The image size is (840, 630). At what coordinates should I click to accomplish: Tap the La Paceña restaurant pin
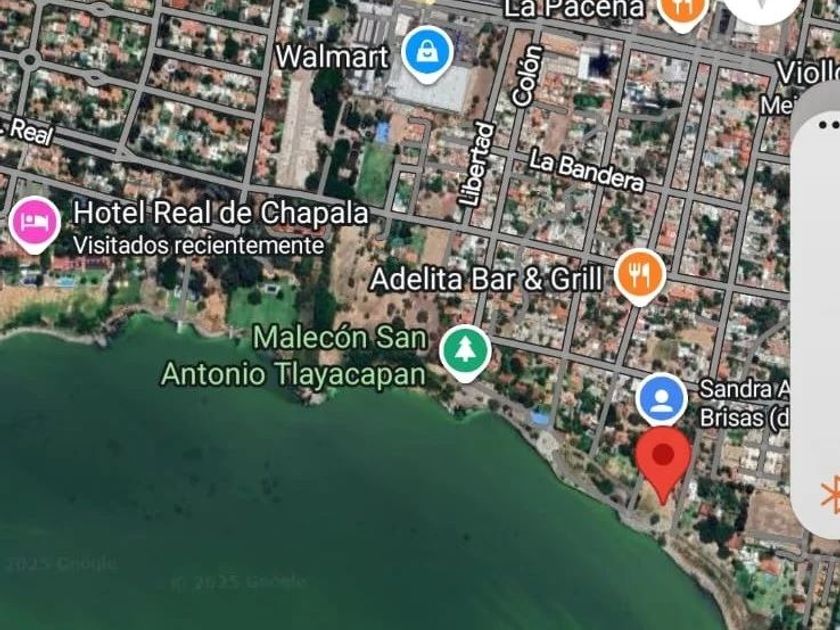[x=684, y=10]
